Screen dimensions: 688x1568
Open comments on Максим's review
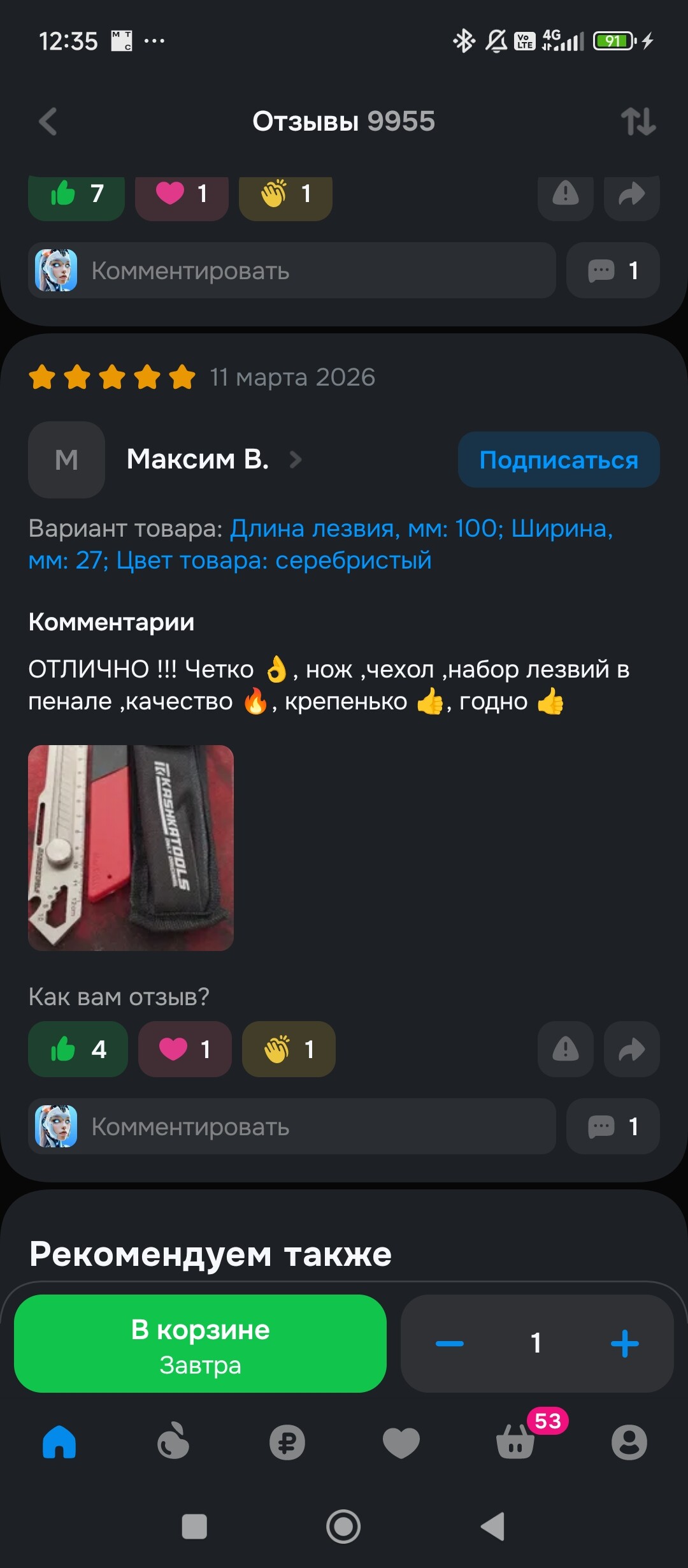tap(612, 1126)
